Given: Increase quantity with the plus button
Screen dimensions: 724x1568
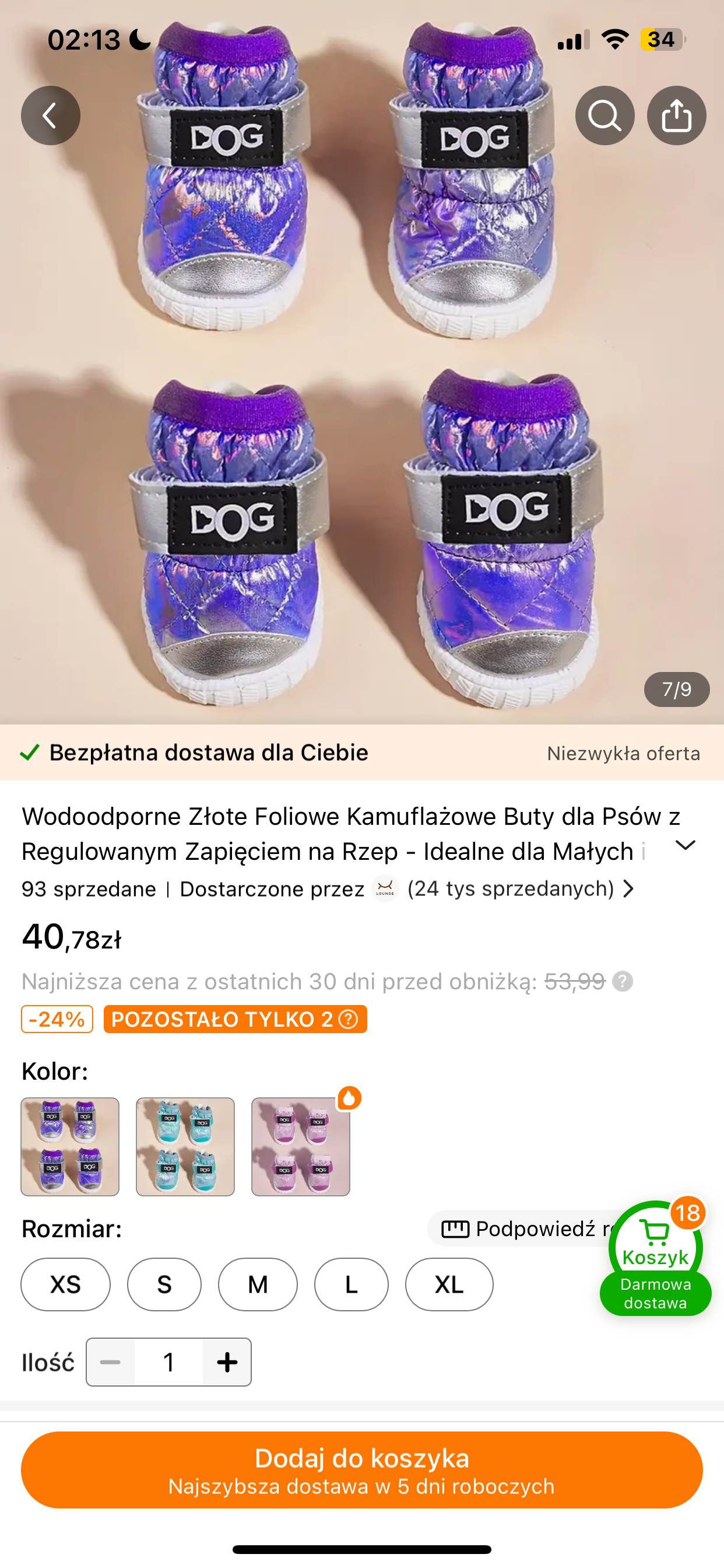Looking at the screenshot, I should coord(227,1362).
